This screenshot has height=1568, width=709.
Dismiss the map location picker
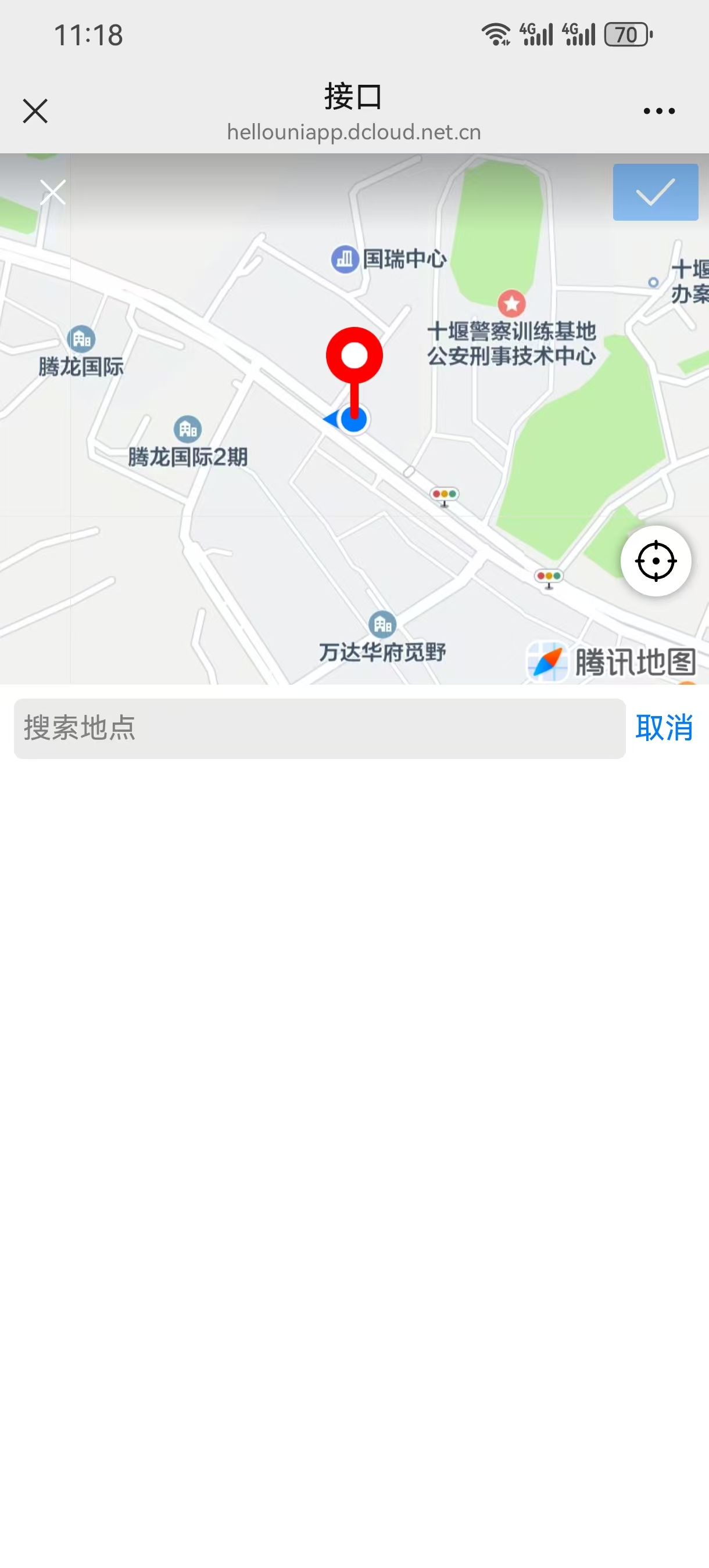point(53,192)
